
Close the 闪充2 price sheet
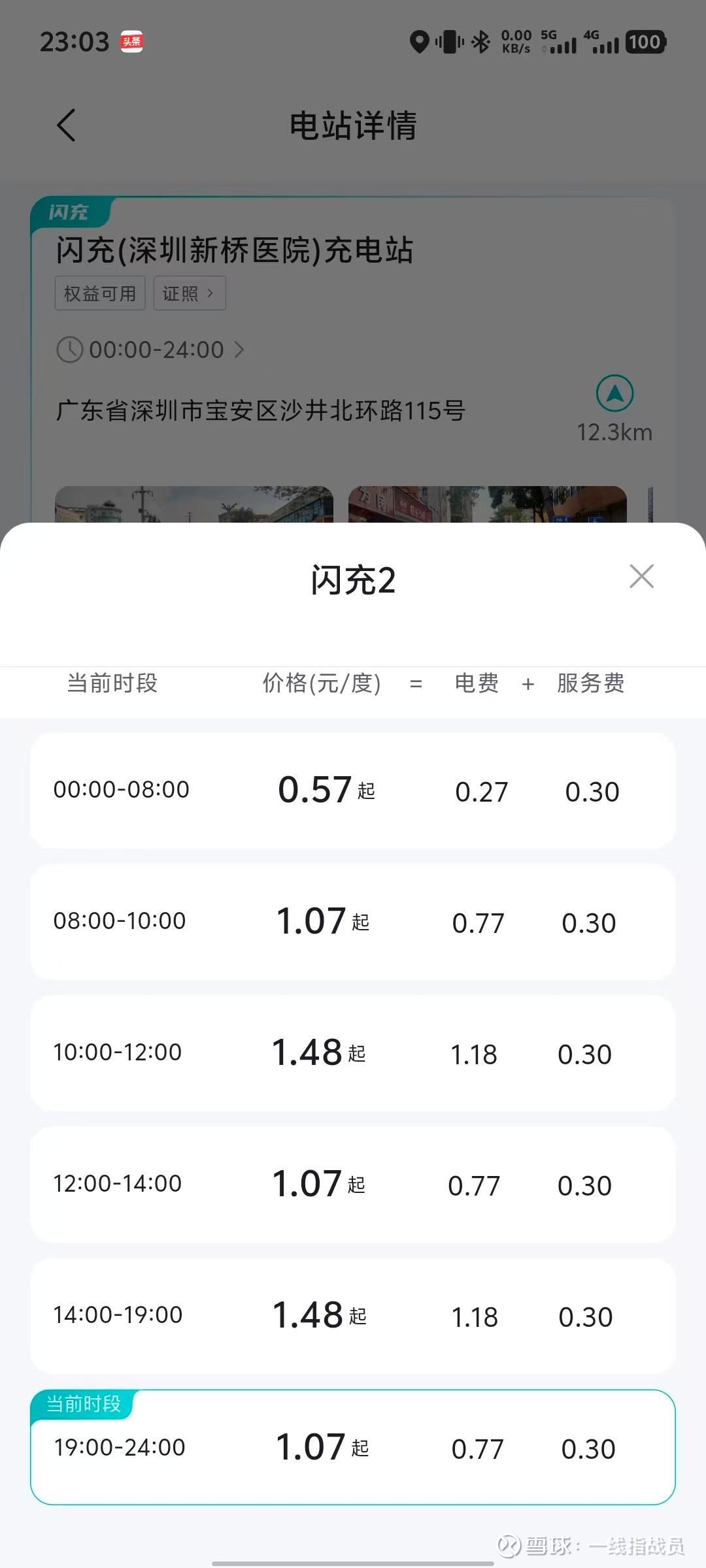(641, 576)
